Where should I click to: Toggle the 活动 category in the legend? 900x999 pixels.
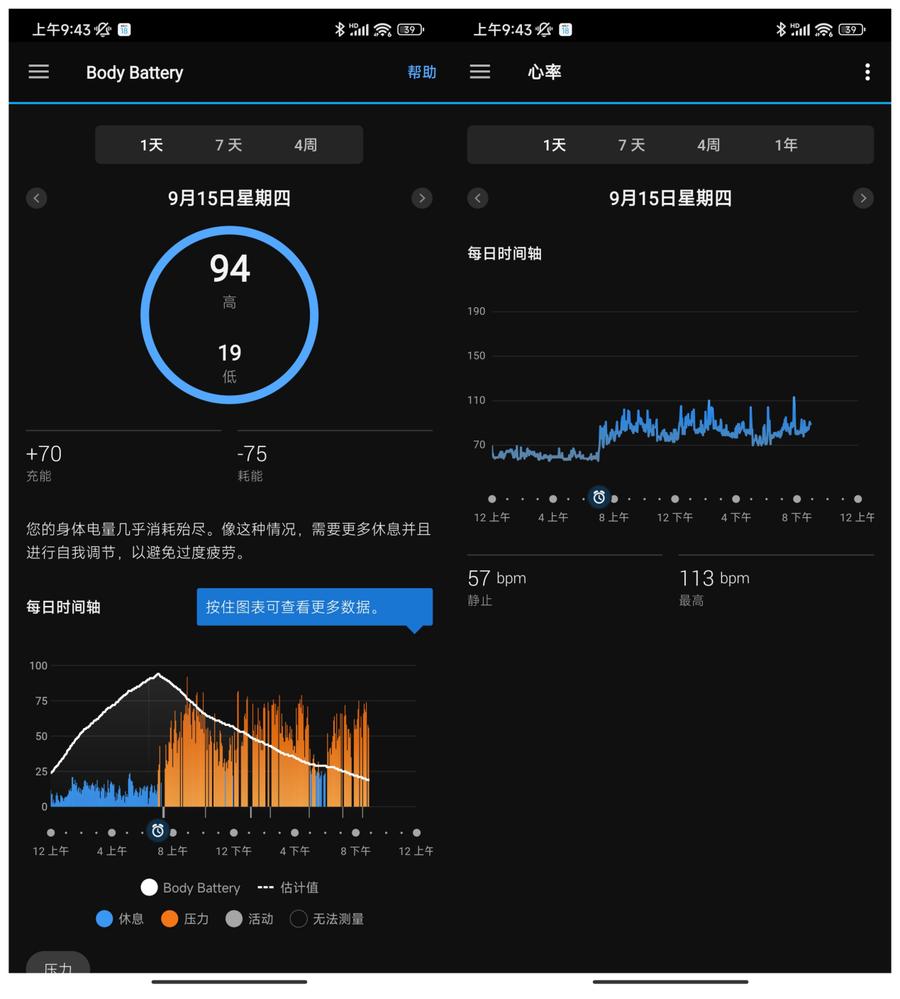click(233, 919)
